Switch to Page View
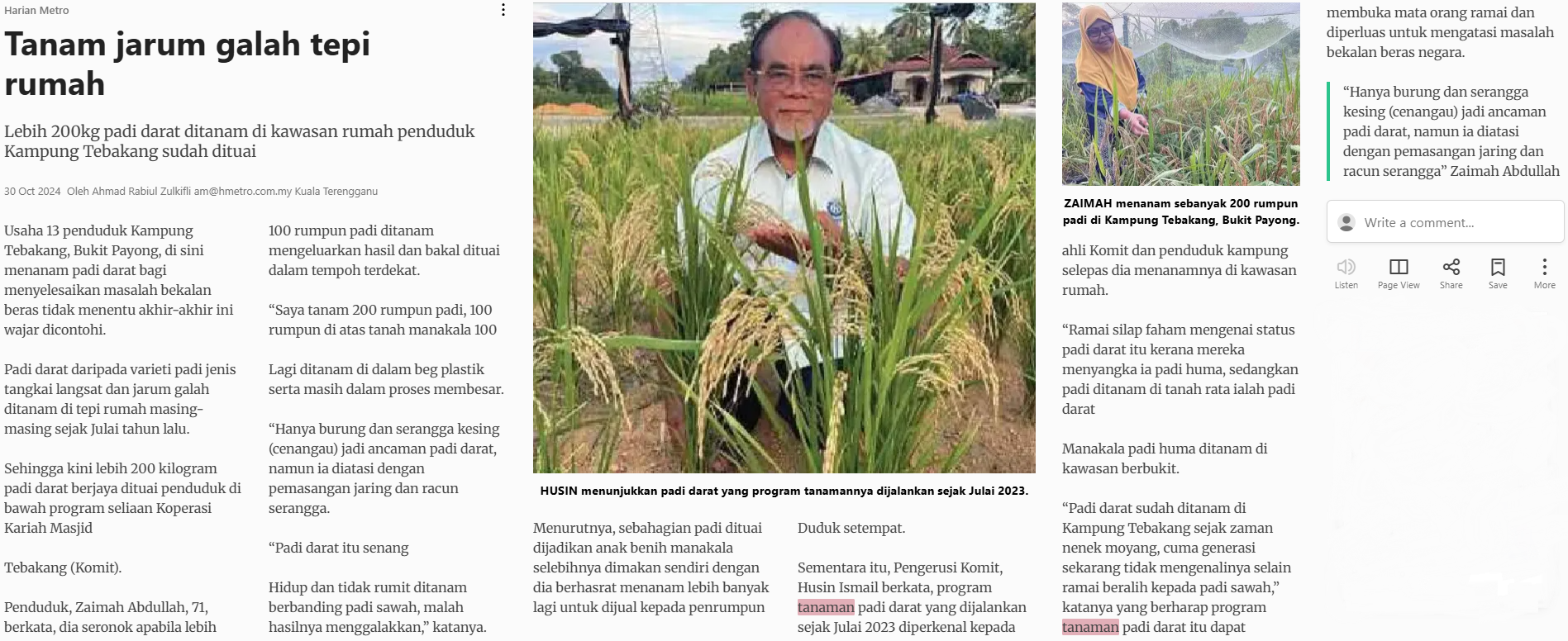The width and height of the screenshot is (1568, 641). pos(1399,273)
